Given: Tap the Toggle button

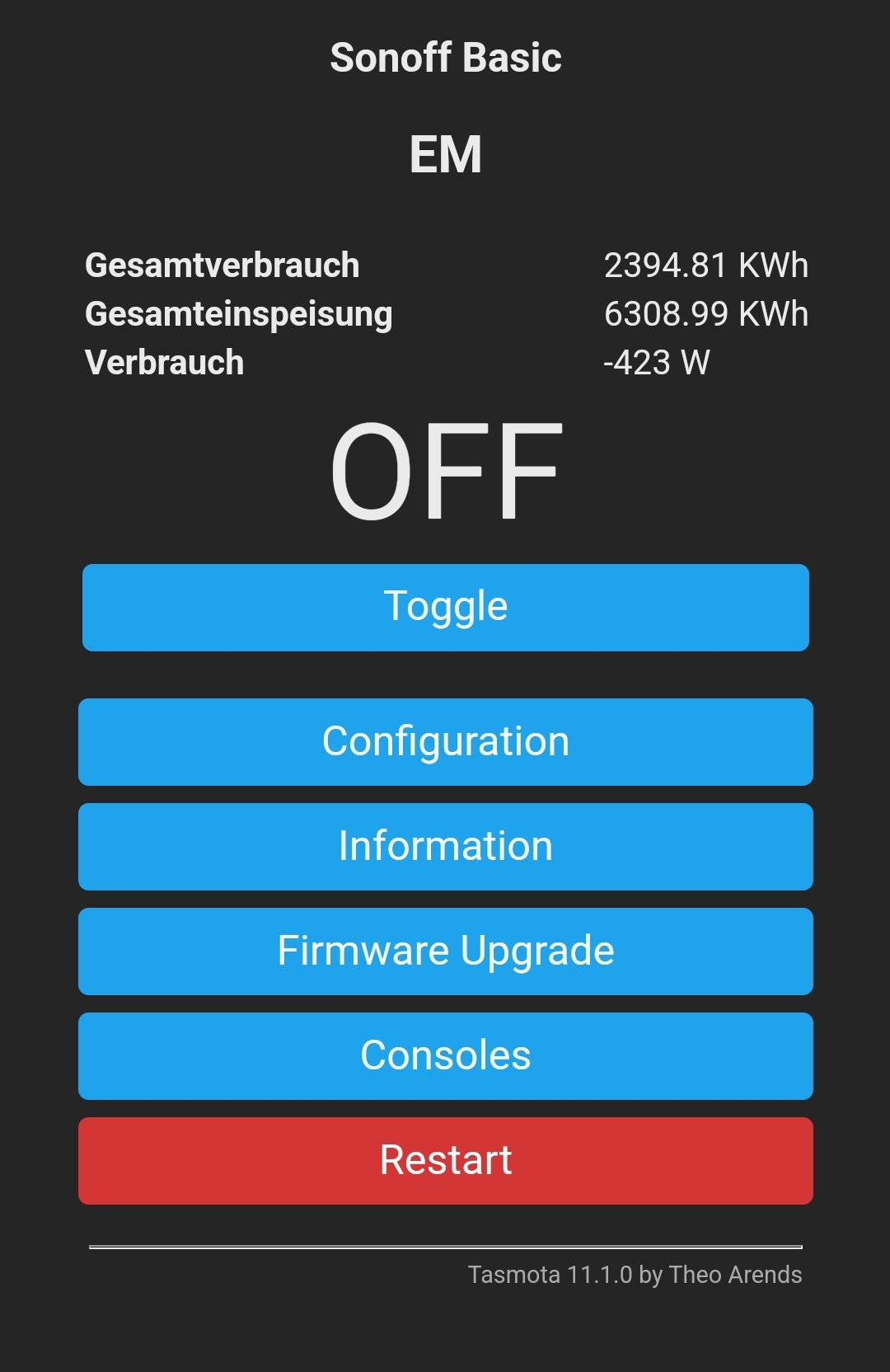Looking at the screenshot, I should 445,608.
